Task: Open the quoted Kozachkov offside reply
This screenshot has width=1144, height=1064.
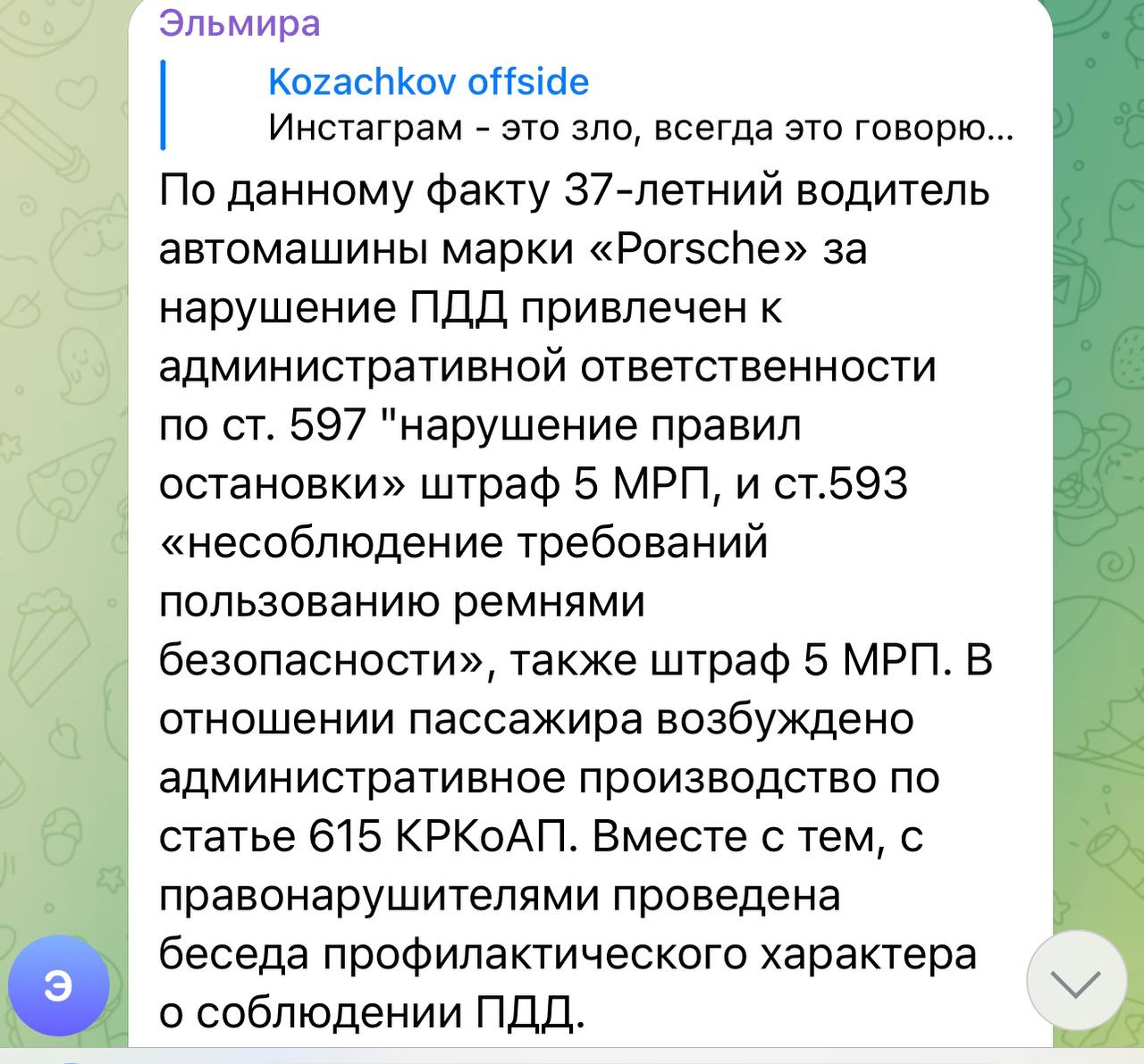Action: 590,105
